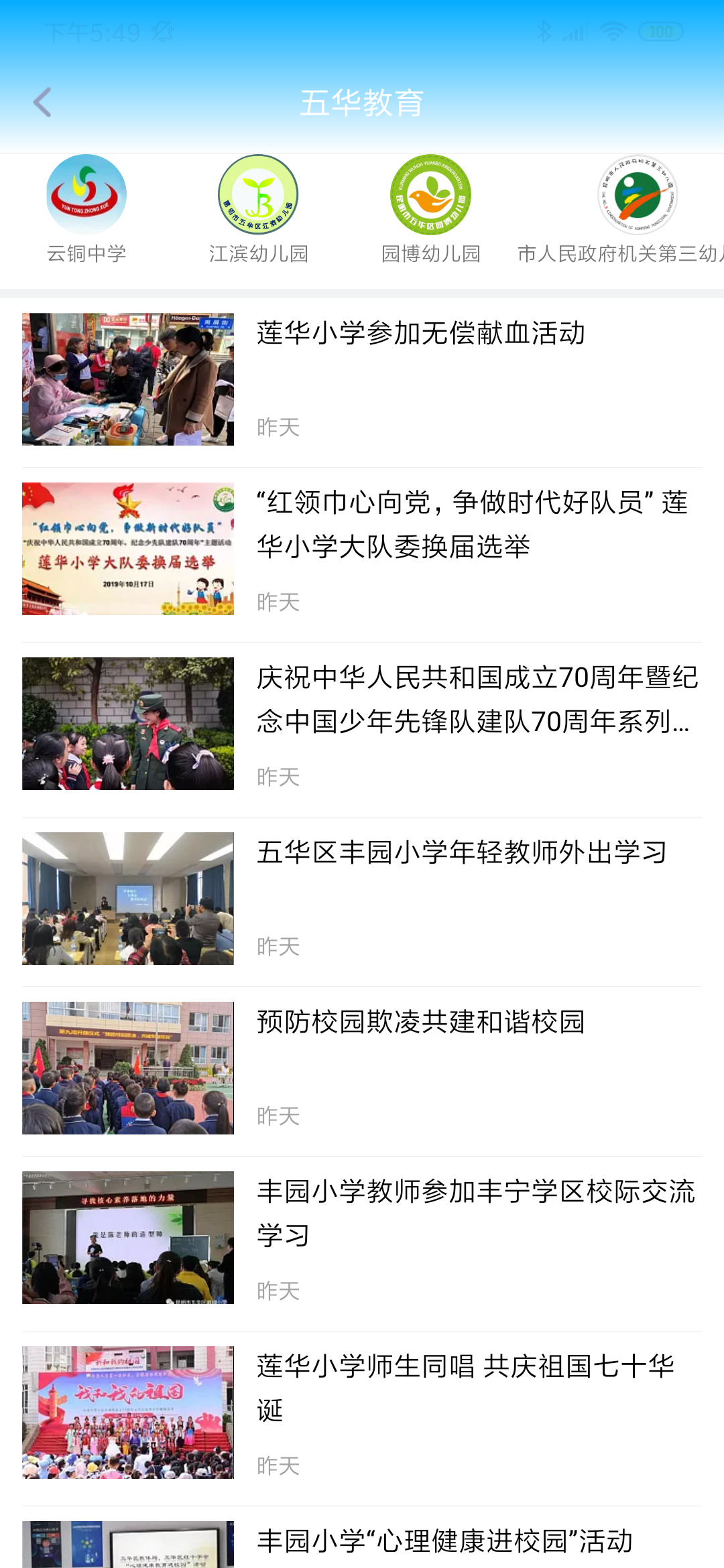This screenshot has height=1568, width=724.
Task: View 丰园小学“心理健康进校园”活动 article
Action: pos(445,1541)
